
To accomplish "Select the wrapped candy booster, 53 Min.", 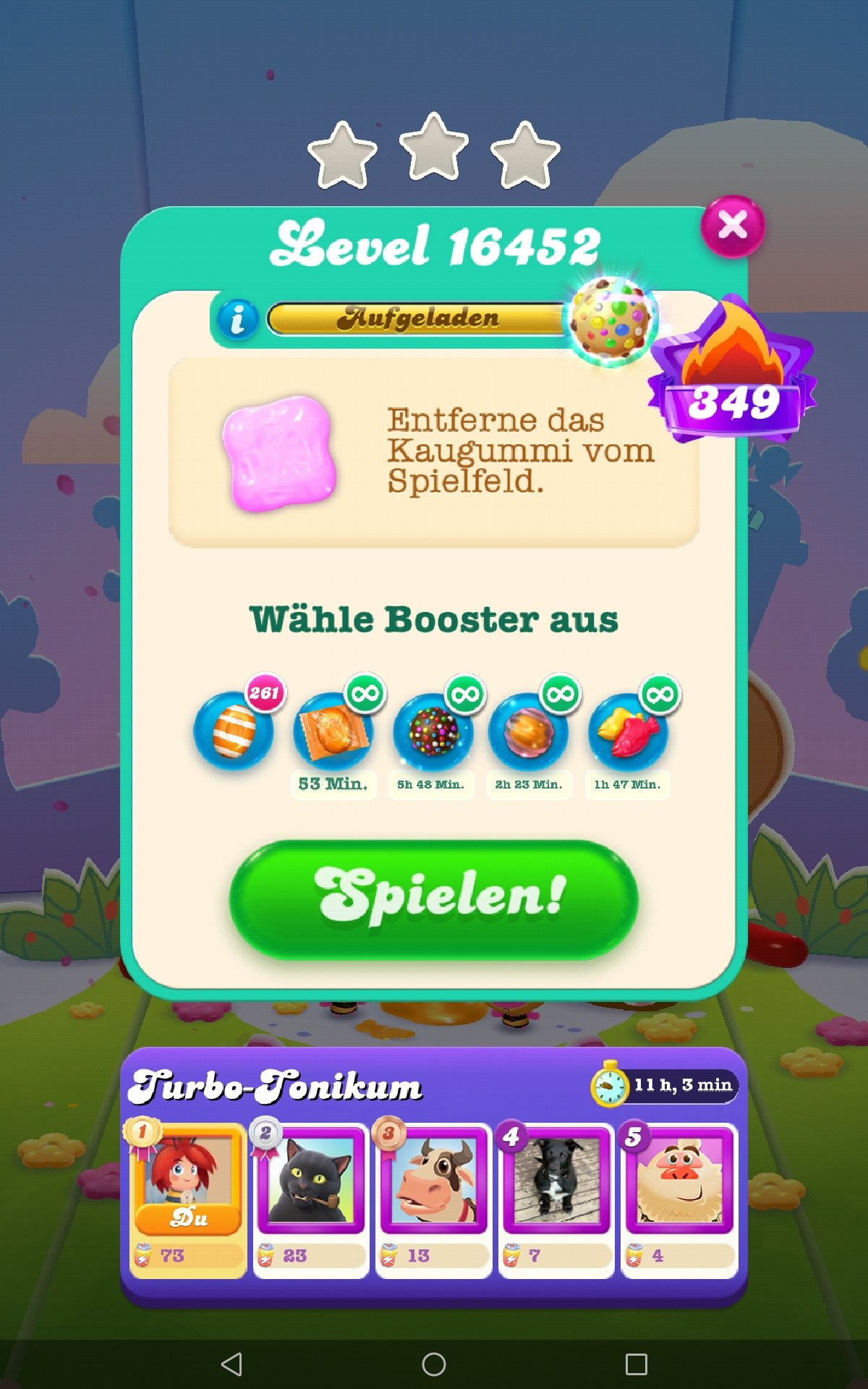I will pyautogui.click(x=333, y=731).
